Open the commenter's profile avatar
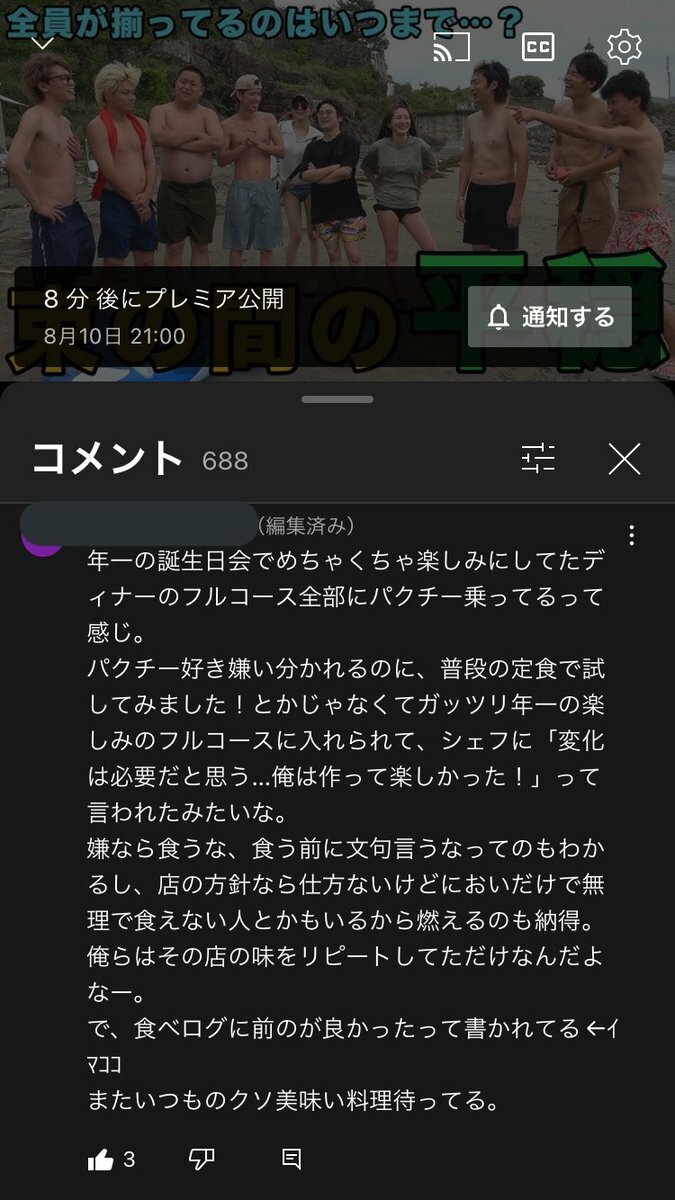Image resolution: width=675 pixels, height=1200 pixels. pos(42,540)
